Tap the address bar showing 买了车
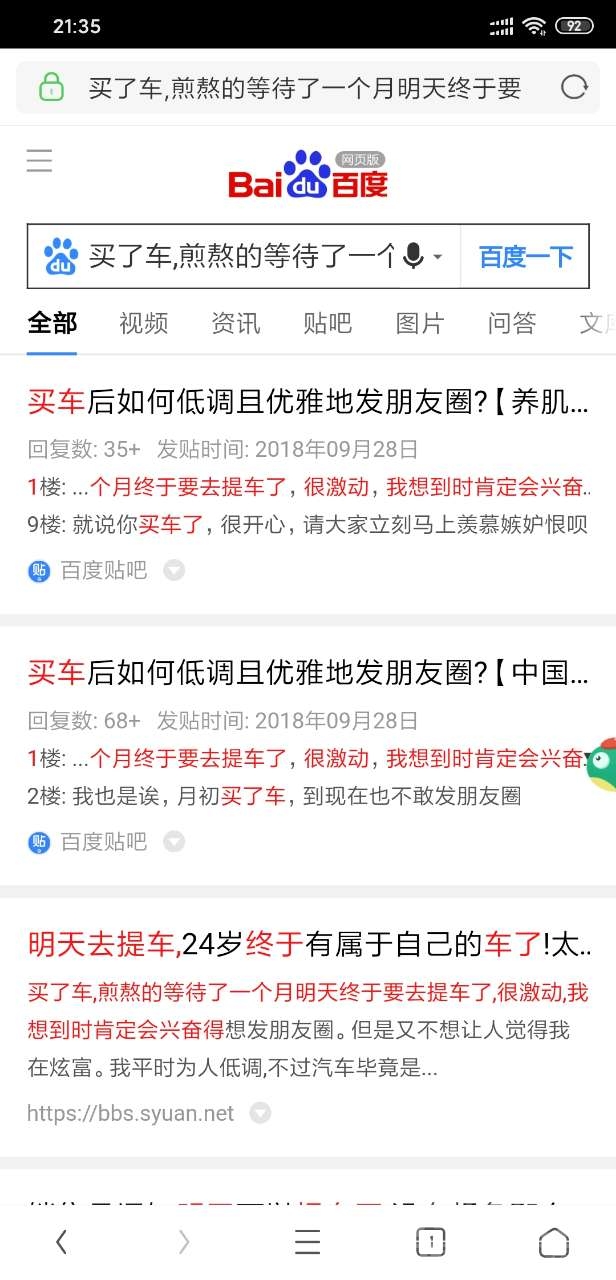Screen dimensions: 616x1280 pyautogui.click(x=305, y=88)
